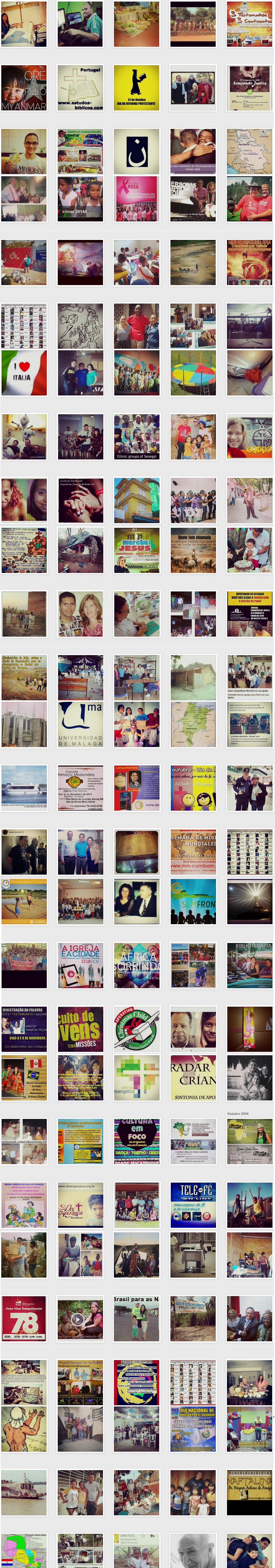View the Universidad de Málaga logo tile
Screen dimensions: 275x1568
pos(80,724)
